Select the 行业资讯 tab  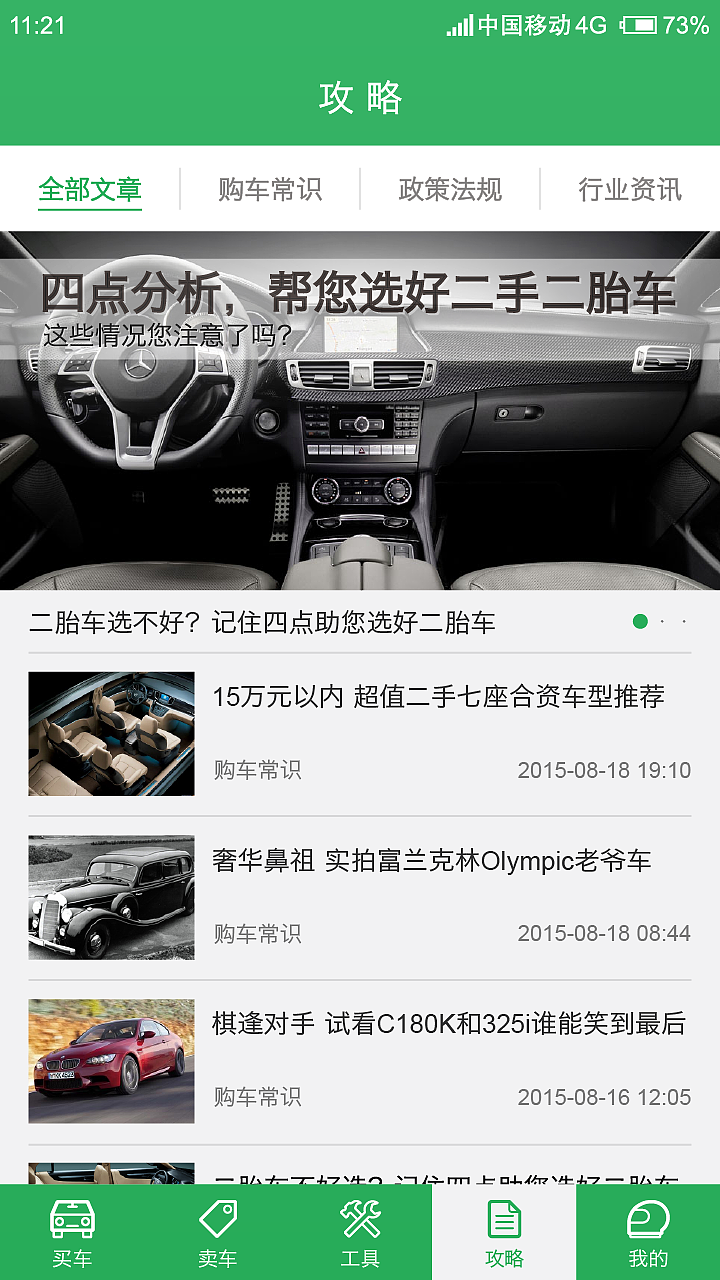[x=629, y=189]
